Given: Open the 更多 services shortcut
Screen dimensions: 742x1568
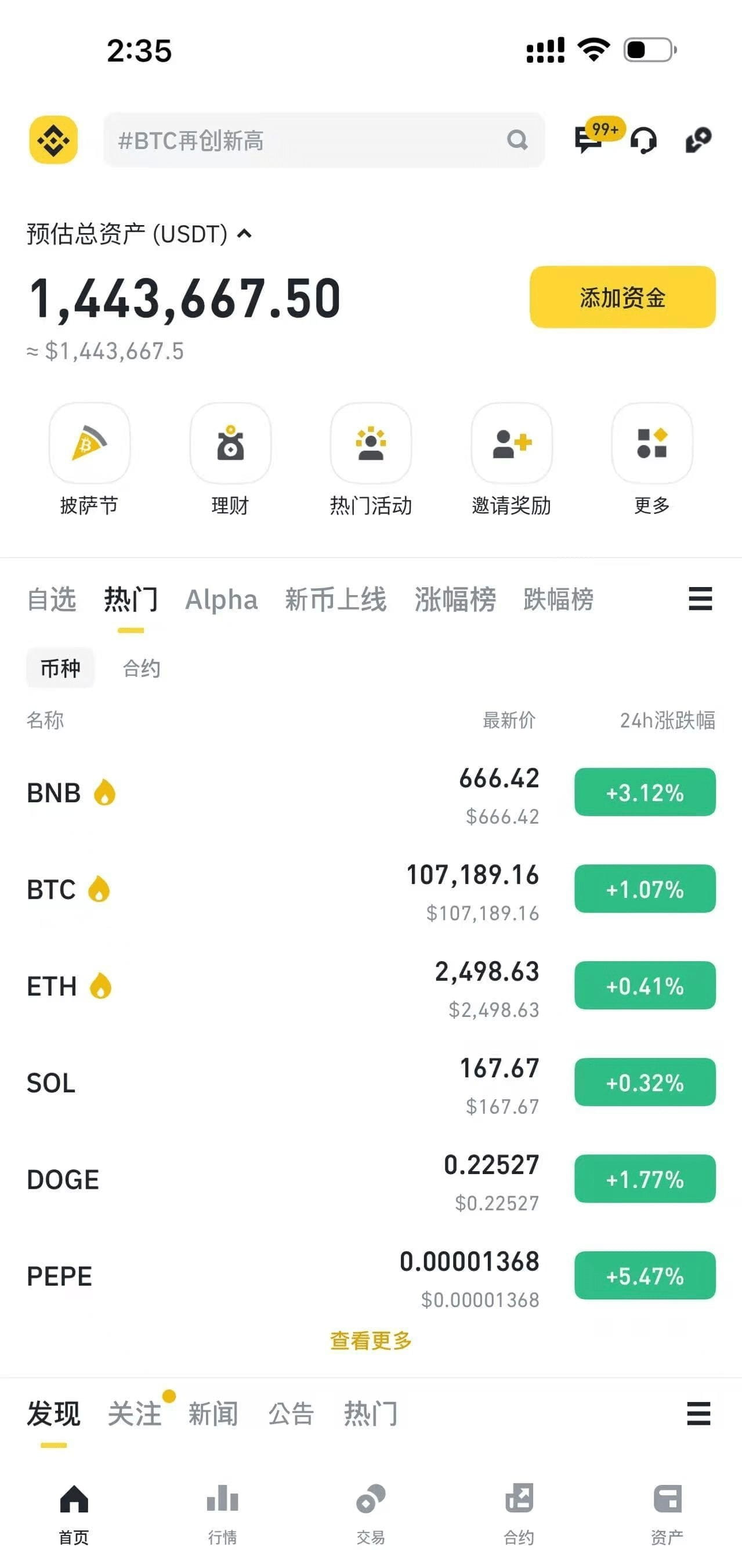Looking at the screenshot, I should [x=652, y=460].
